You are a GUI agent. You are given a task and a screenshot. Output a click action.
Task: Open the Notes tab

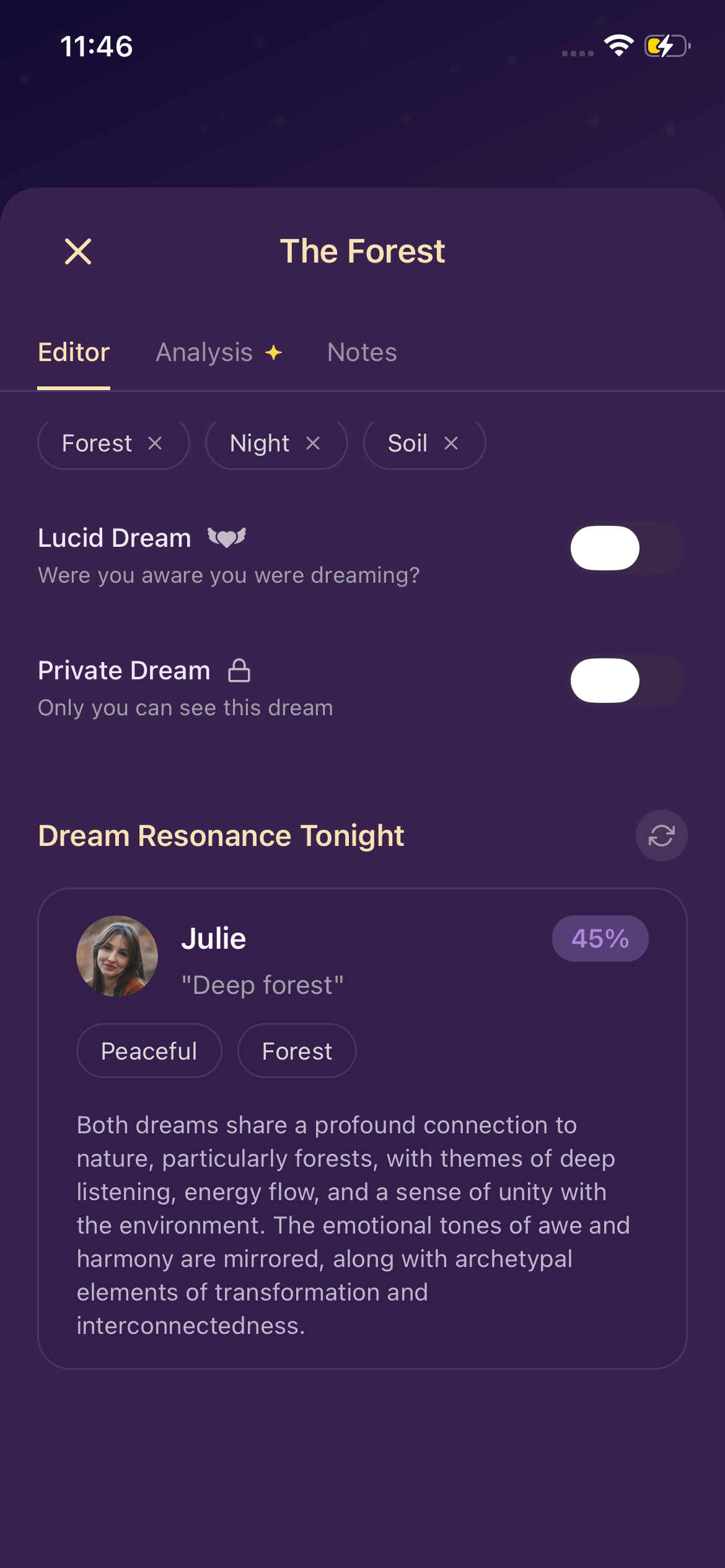coord(362,352)
